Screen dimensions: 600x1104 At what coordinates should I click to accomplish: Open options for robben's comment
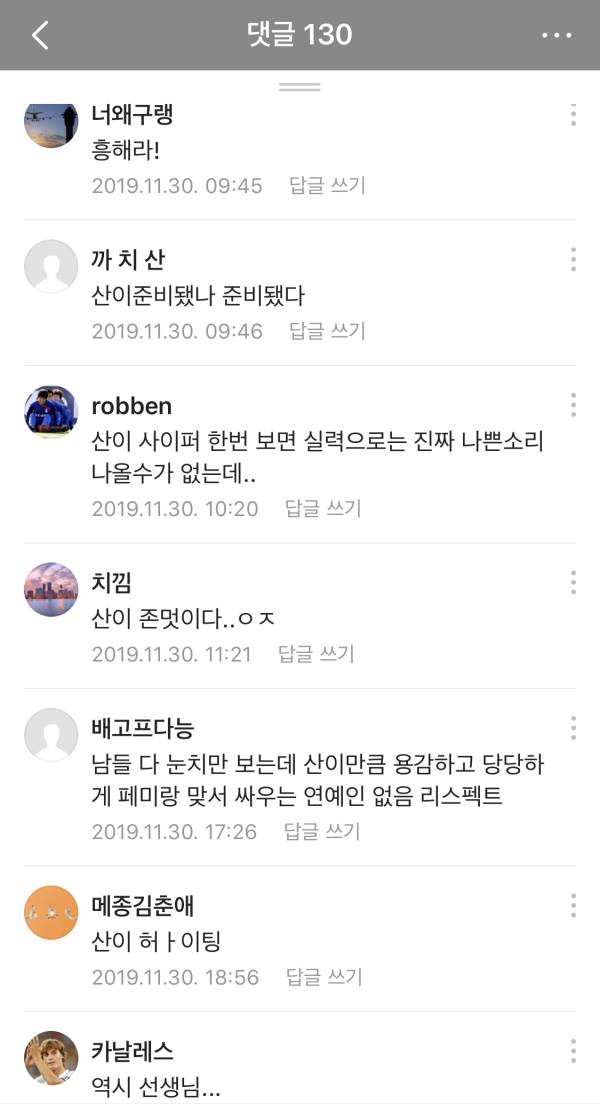573,405
